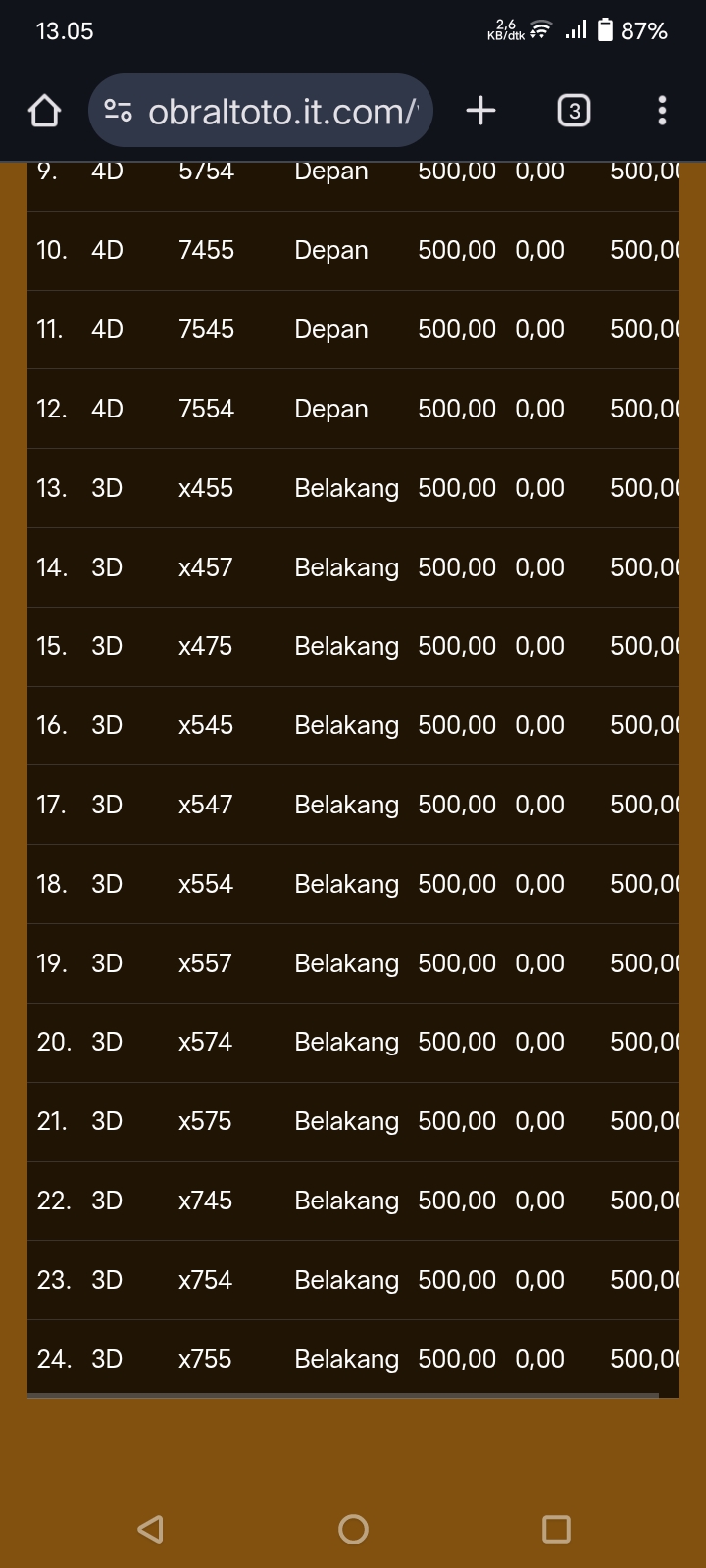Go back using system back button
Image resolution: width=706 pixels, height=1568 pixels.
pyautogui.click(x=150, y=1529)
